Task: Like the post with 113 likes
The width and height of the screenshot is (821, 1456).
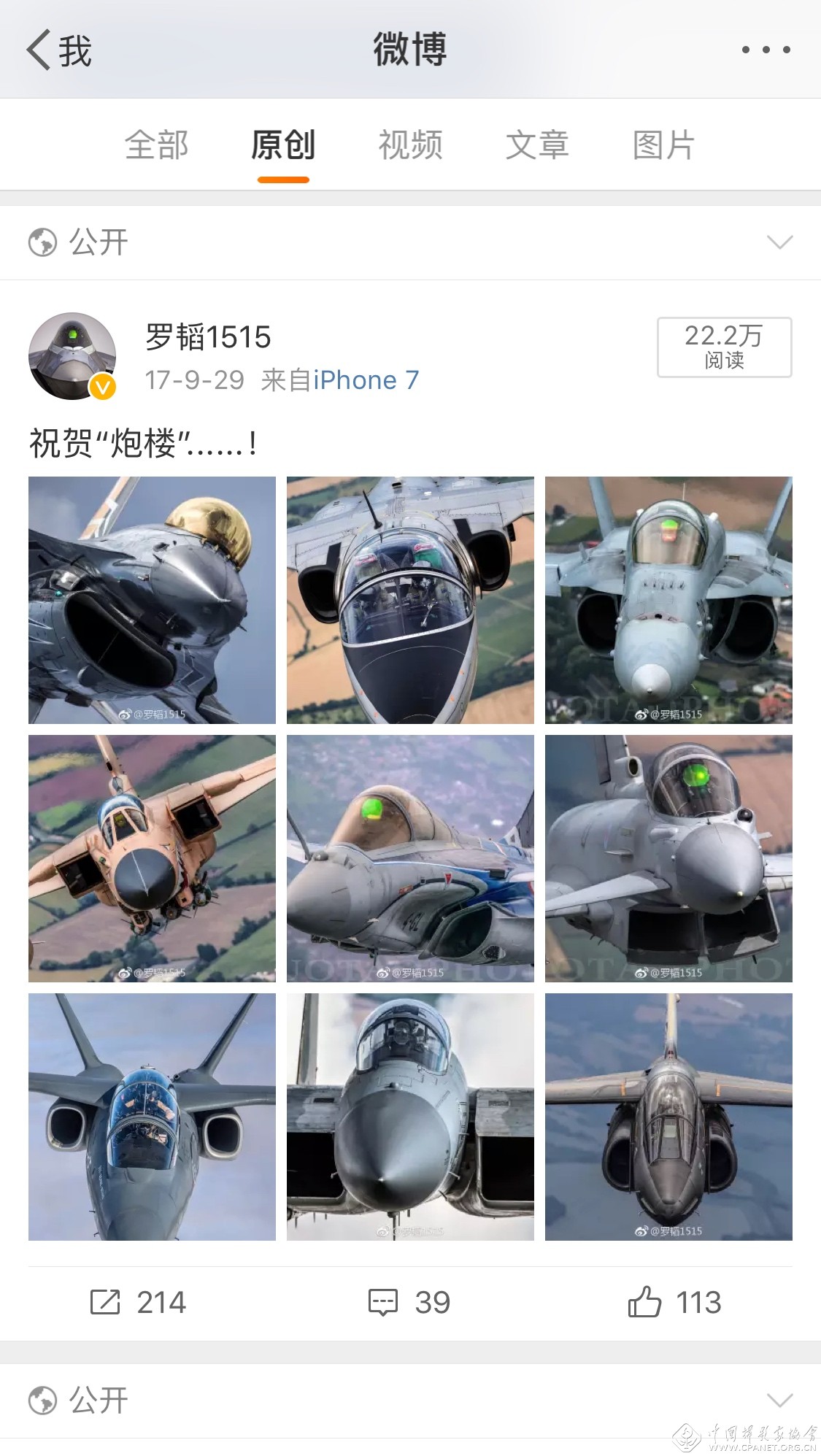Action: [674, 1303]
